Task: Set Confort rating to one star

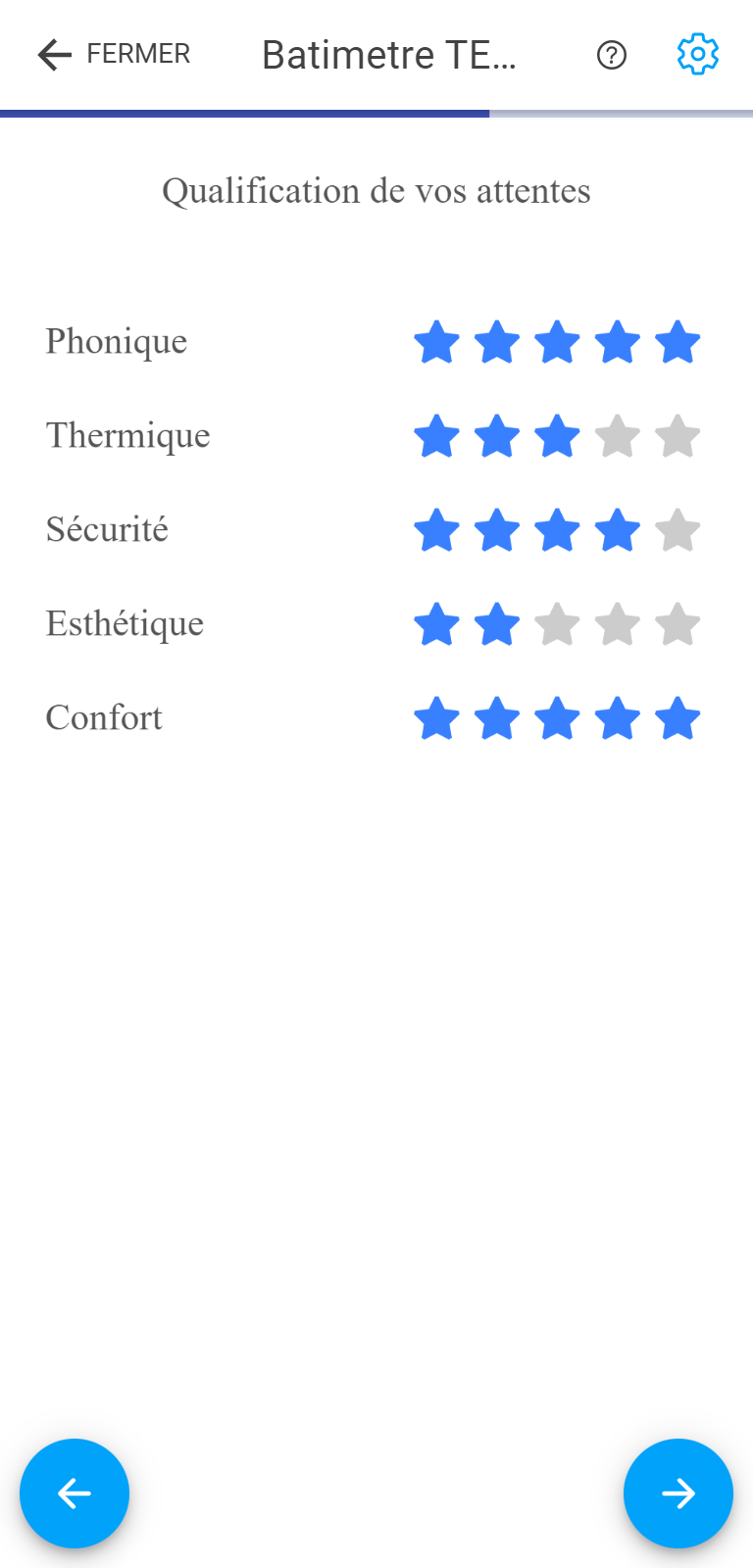Action: point(436,719)
